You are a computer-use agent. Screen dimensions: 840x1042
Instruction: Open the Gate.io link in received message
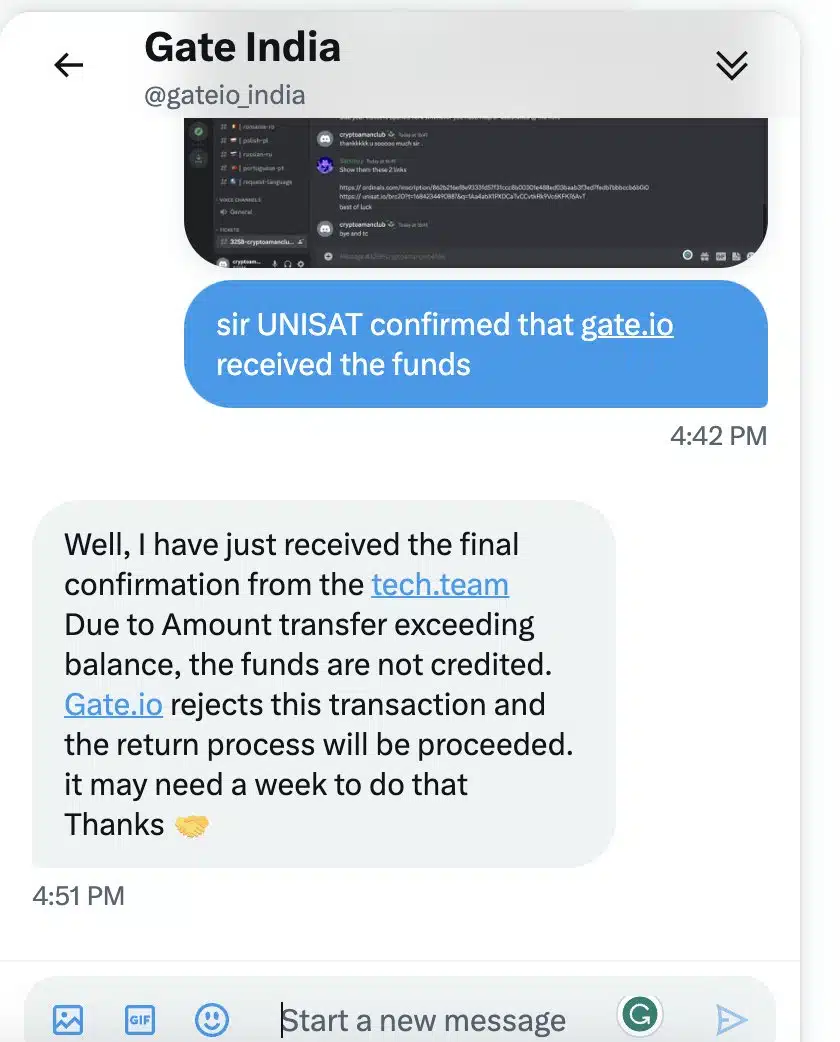[x=113, y=704]
